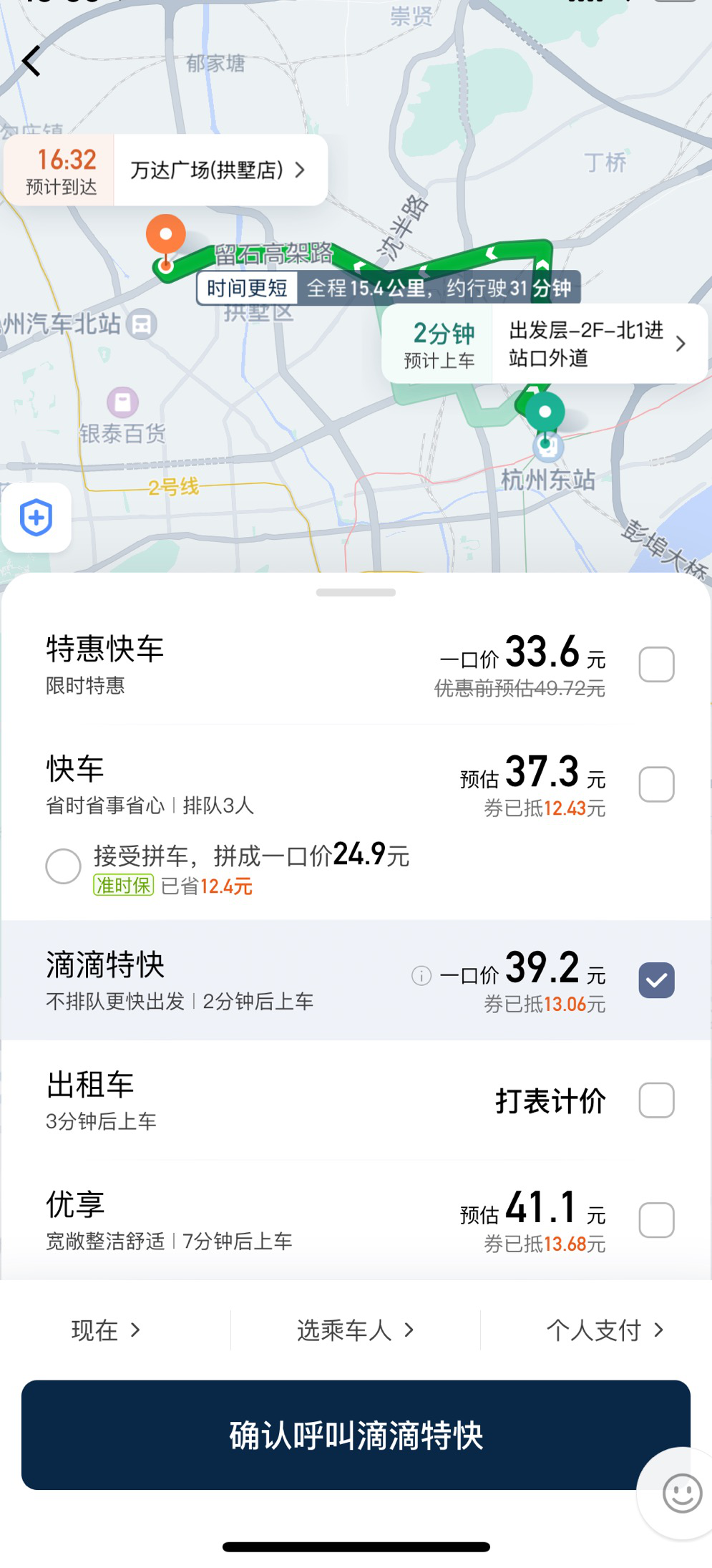Viewport: 712px width, 1568px height.
Task: Open the 现在 departure time selector
Action: pos(106,1330)
